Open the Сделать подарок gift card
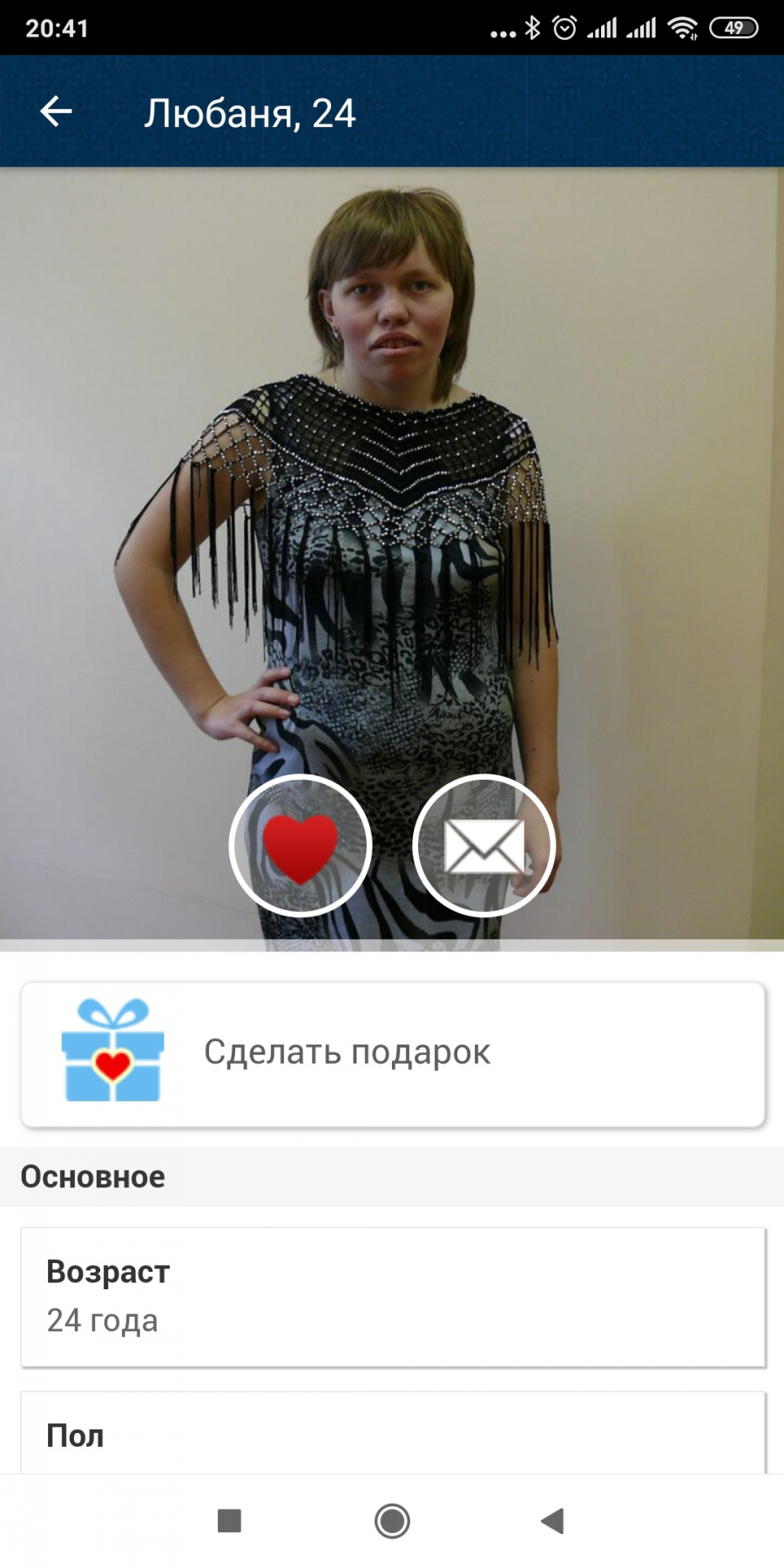 click(x=393, y=1054)
